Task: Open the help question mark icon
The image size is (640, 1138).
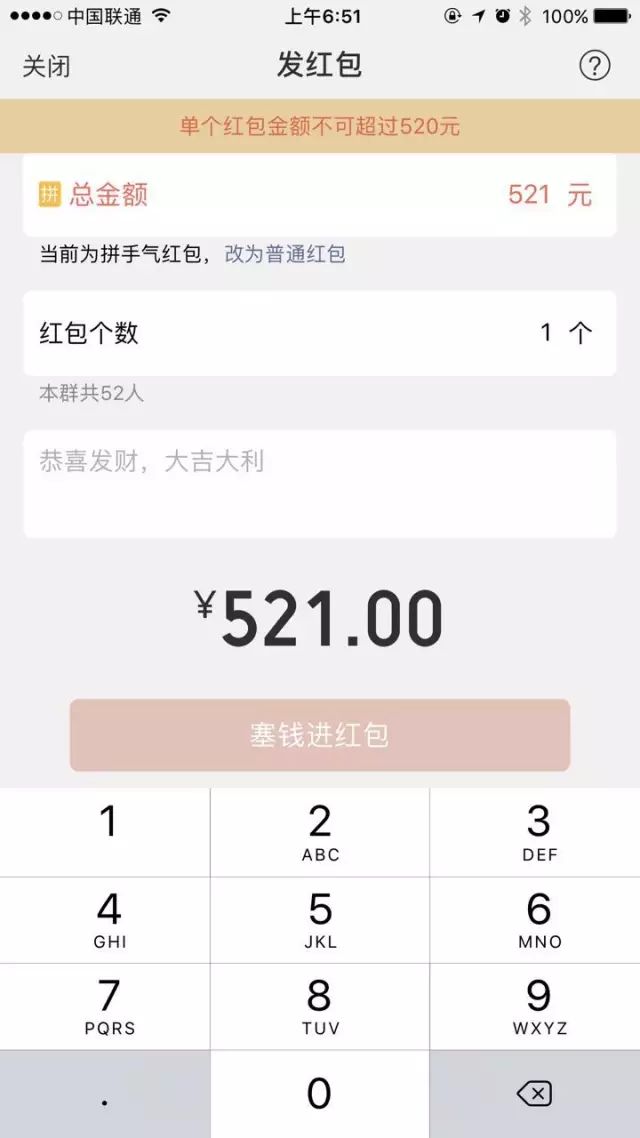Action: coord(594,66)
